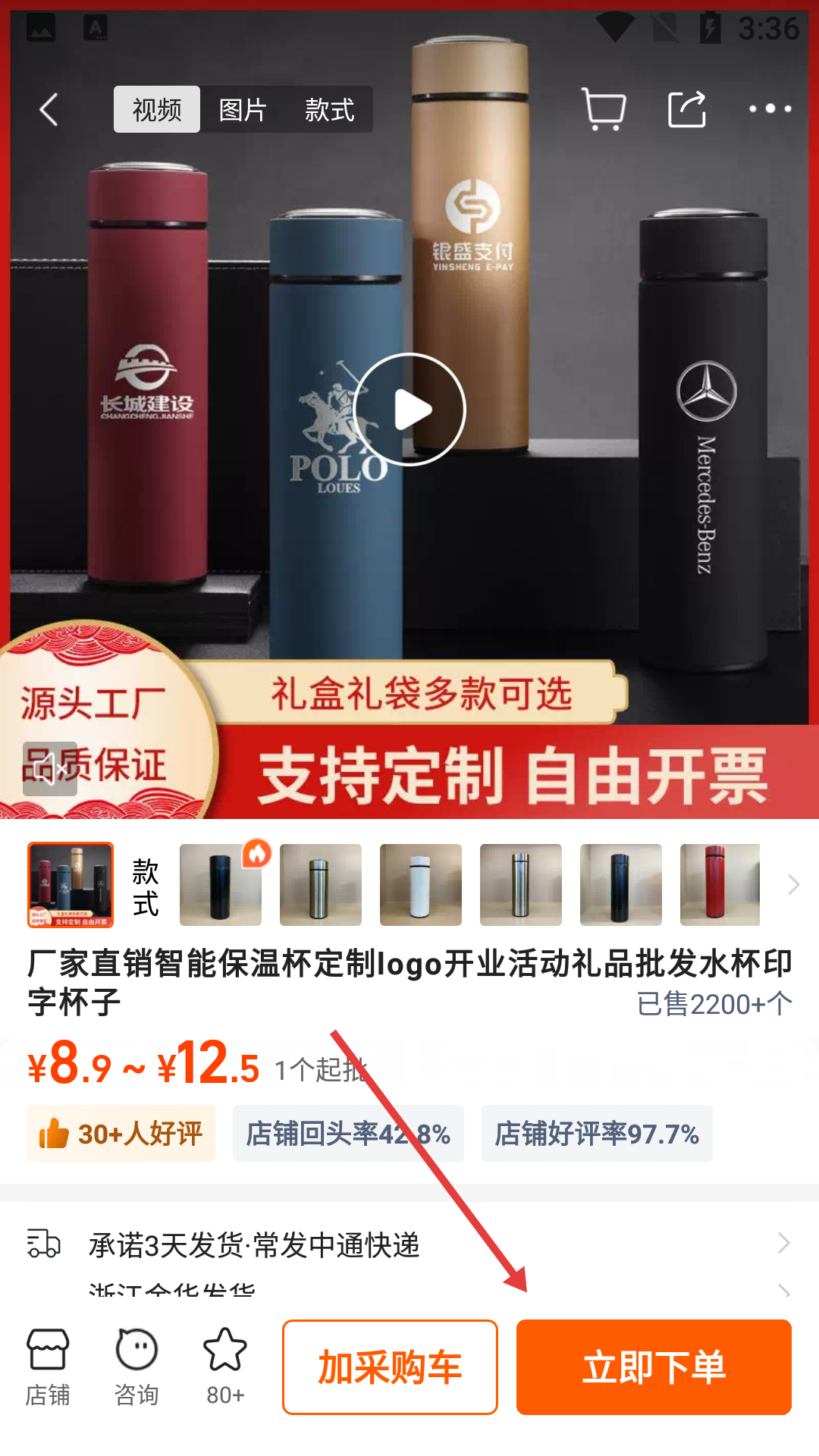Select the white bottle style thumbnail
The width and height of the screenshot is (819, 1456).
[x=420, y=885]
